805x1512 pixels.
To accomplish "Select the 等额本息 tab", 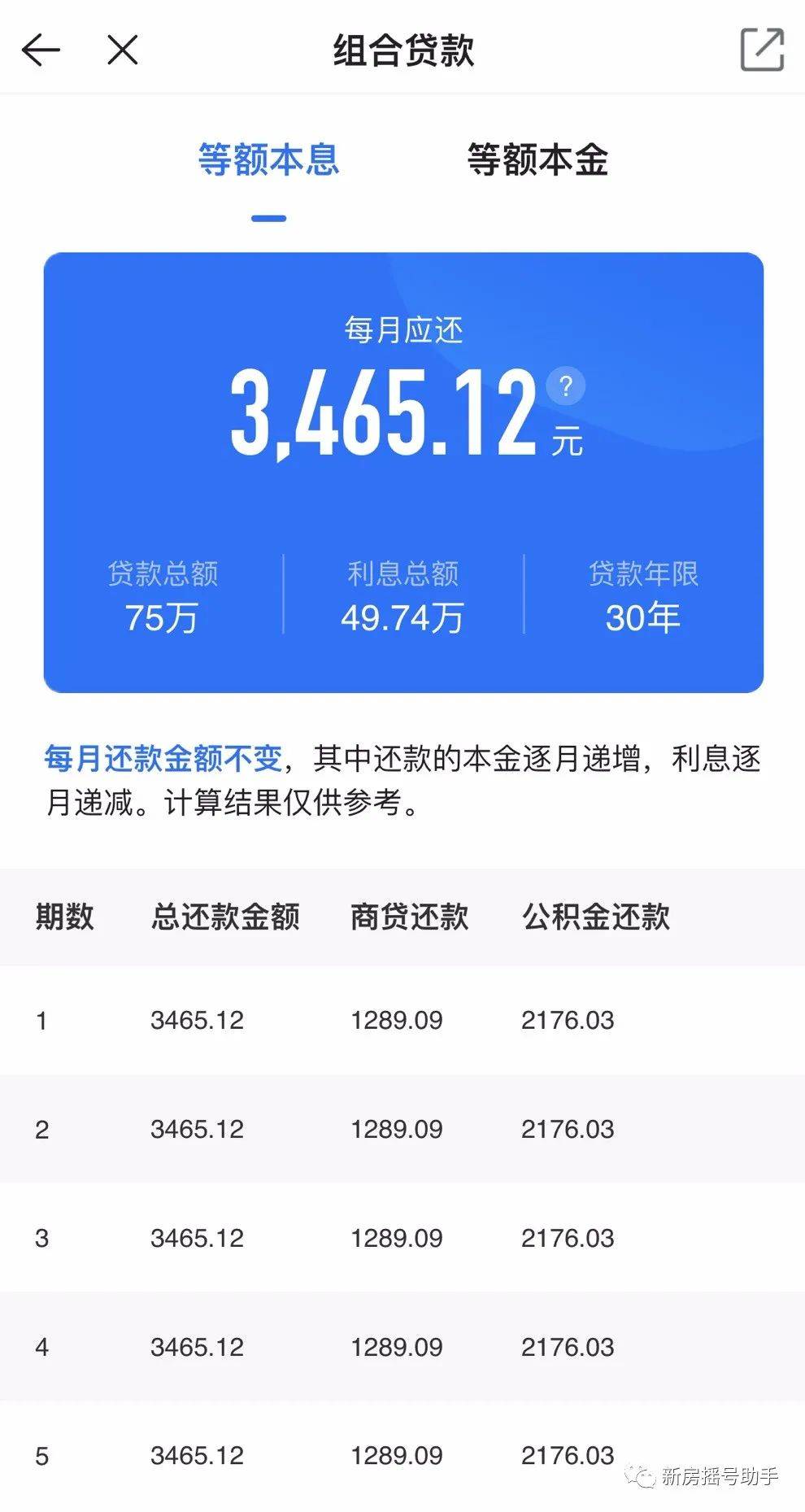I will pyautogui.click(x=268, y=159).
